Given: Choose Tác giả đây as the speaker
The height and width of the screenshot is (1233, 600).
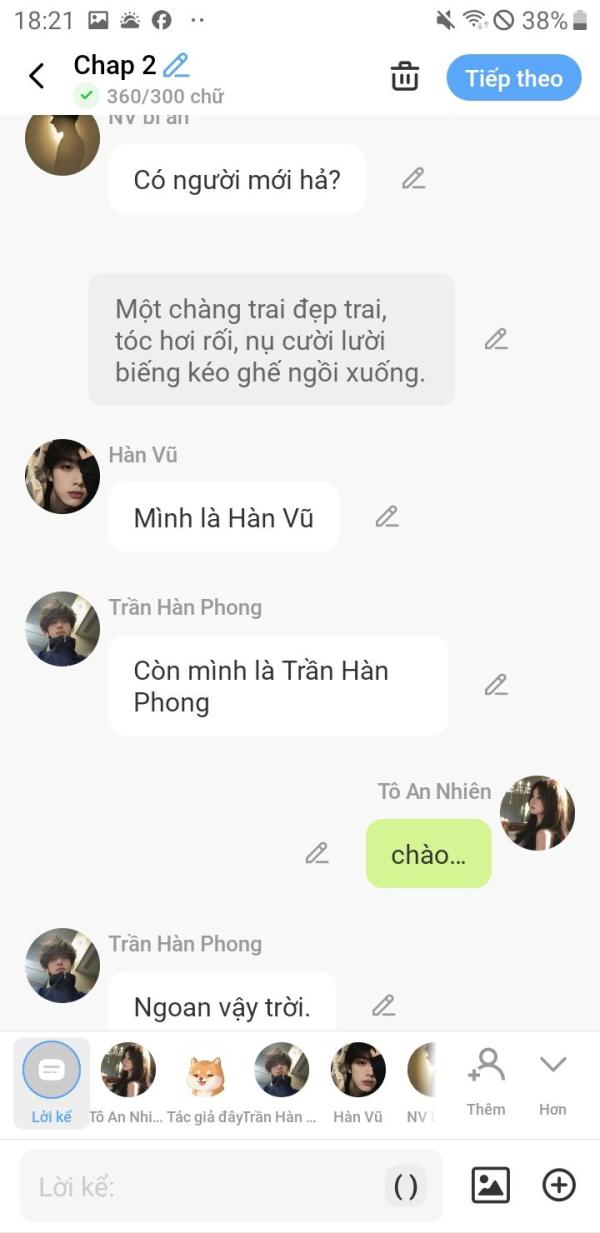Looking at the screenshot, I should pyautogui.click(x=205, y=1083).
